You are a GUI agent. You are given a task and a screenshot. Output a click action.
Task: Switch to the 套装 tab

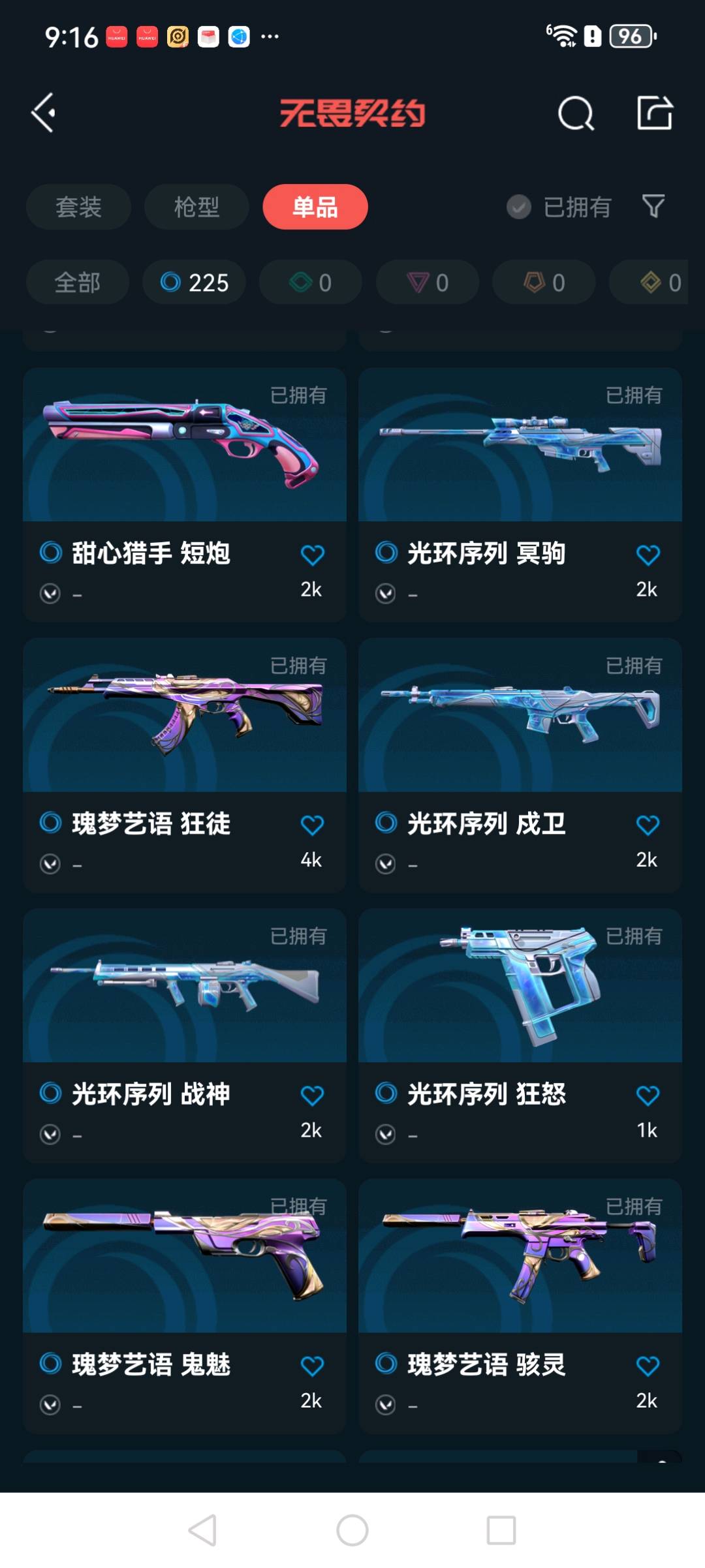tap(78, 207)
